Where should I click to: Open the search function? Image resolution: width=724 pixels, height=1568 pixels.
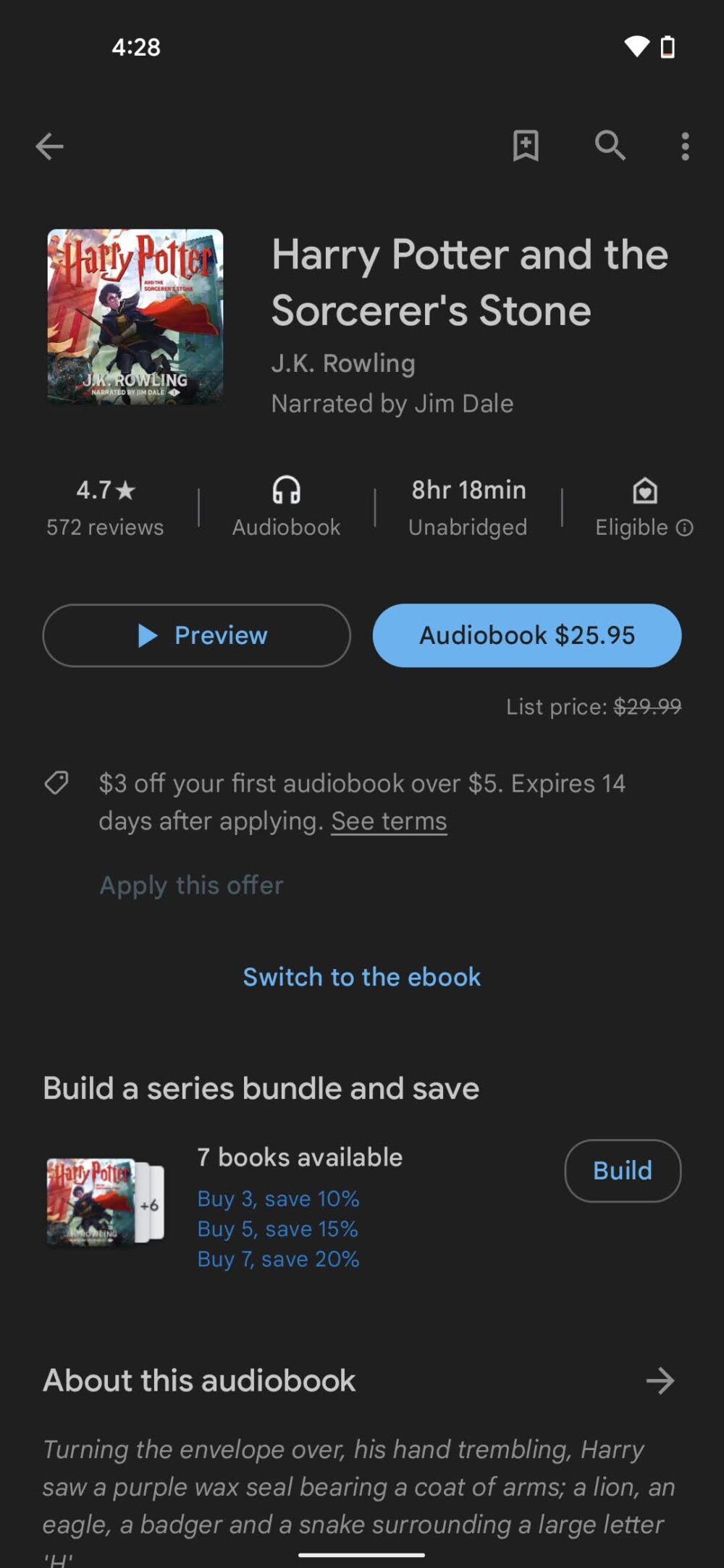click(x=610, y=147)
